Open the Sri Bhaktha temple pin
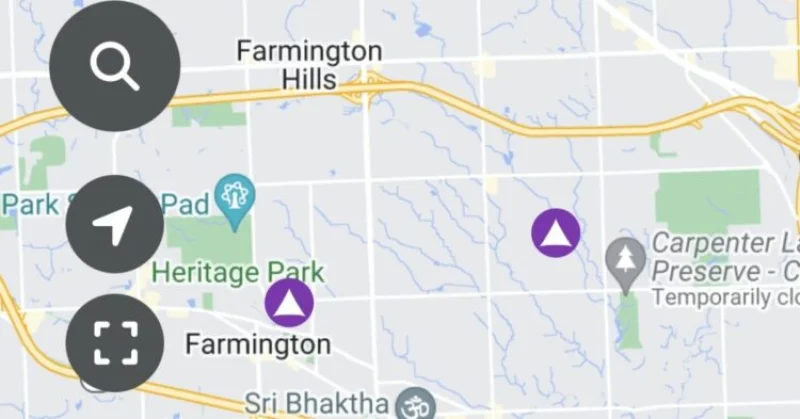The image size is (800, 419). point(417,404)
